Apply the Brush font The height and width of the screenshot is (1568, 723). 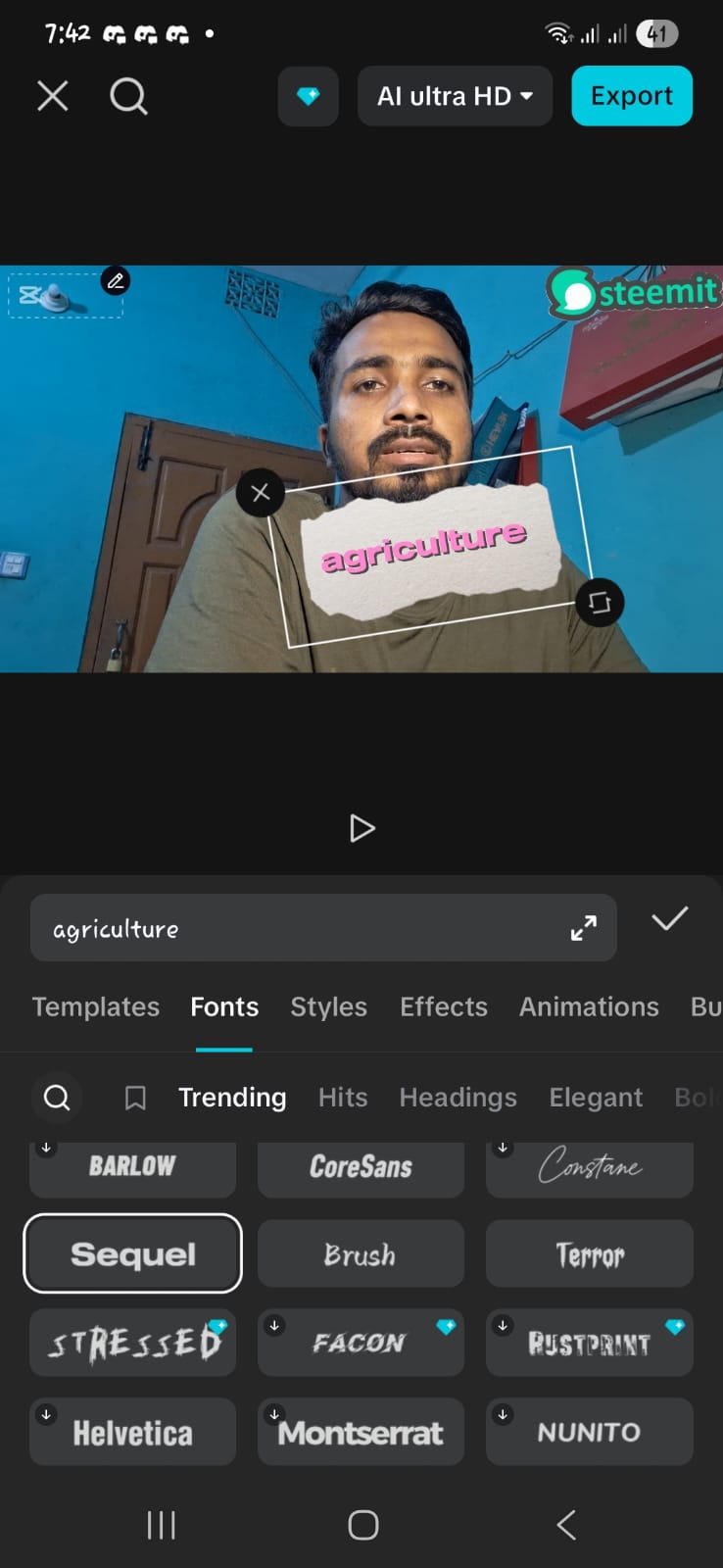(x=361, y=1254)
